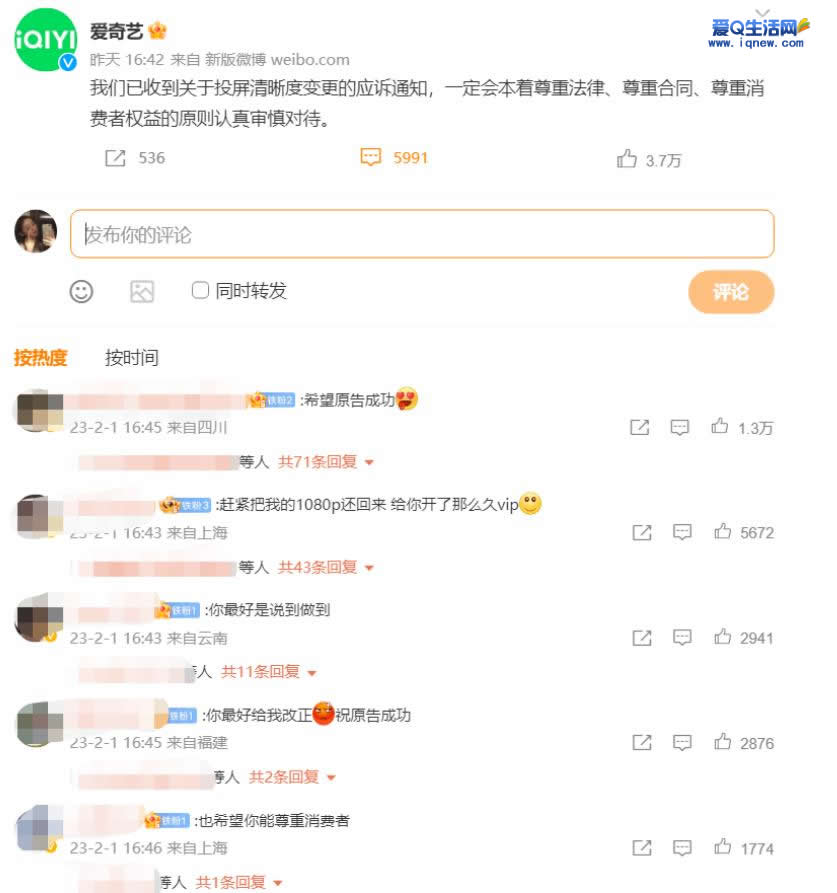This screenshot has height=893, width=837.
Task: Submit with the orange 评论 button
Action: pos(731,292)
